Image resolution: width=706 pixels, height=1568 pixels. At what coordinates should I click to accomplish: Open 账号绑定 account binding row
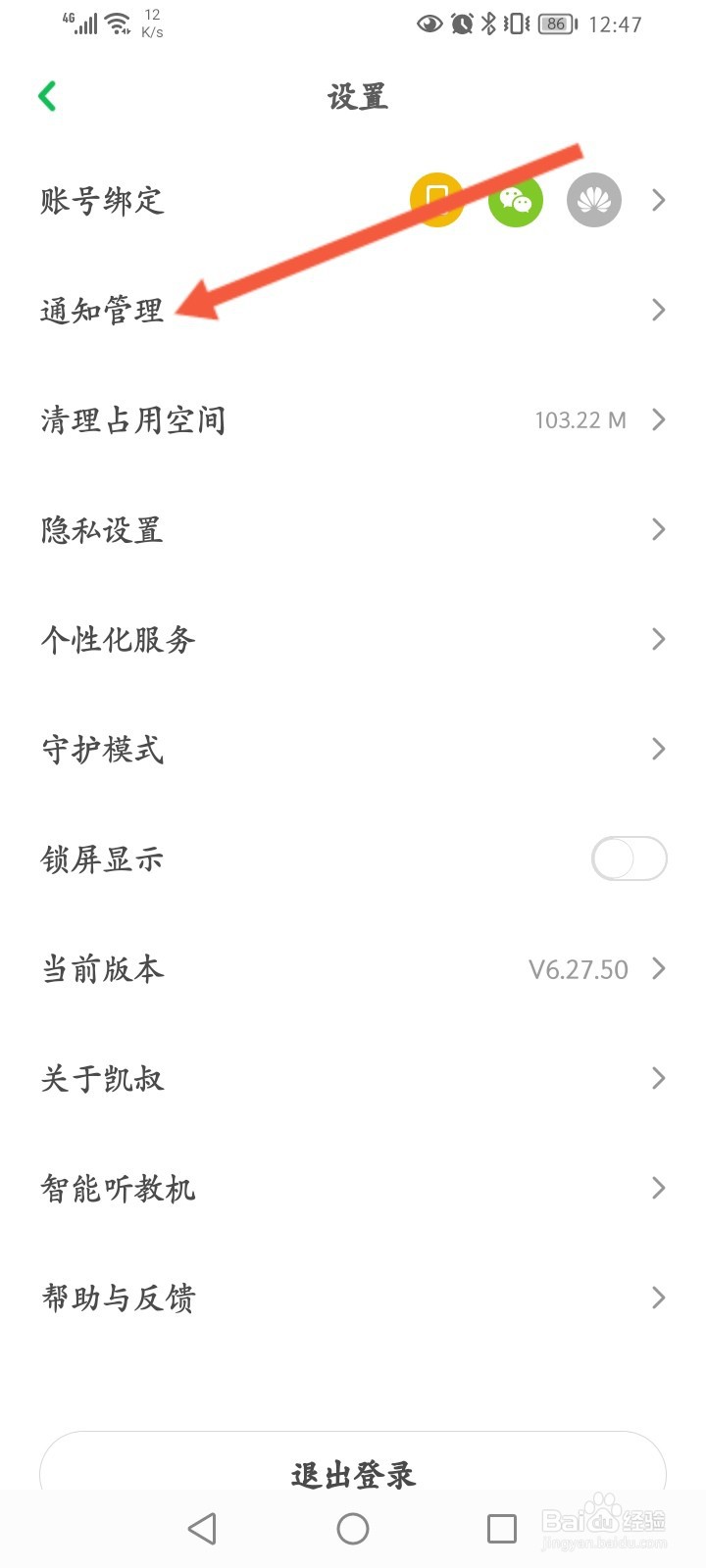[353, 201]
